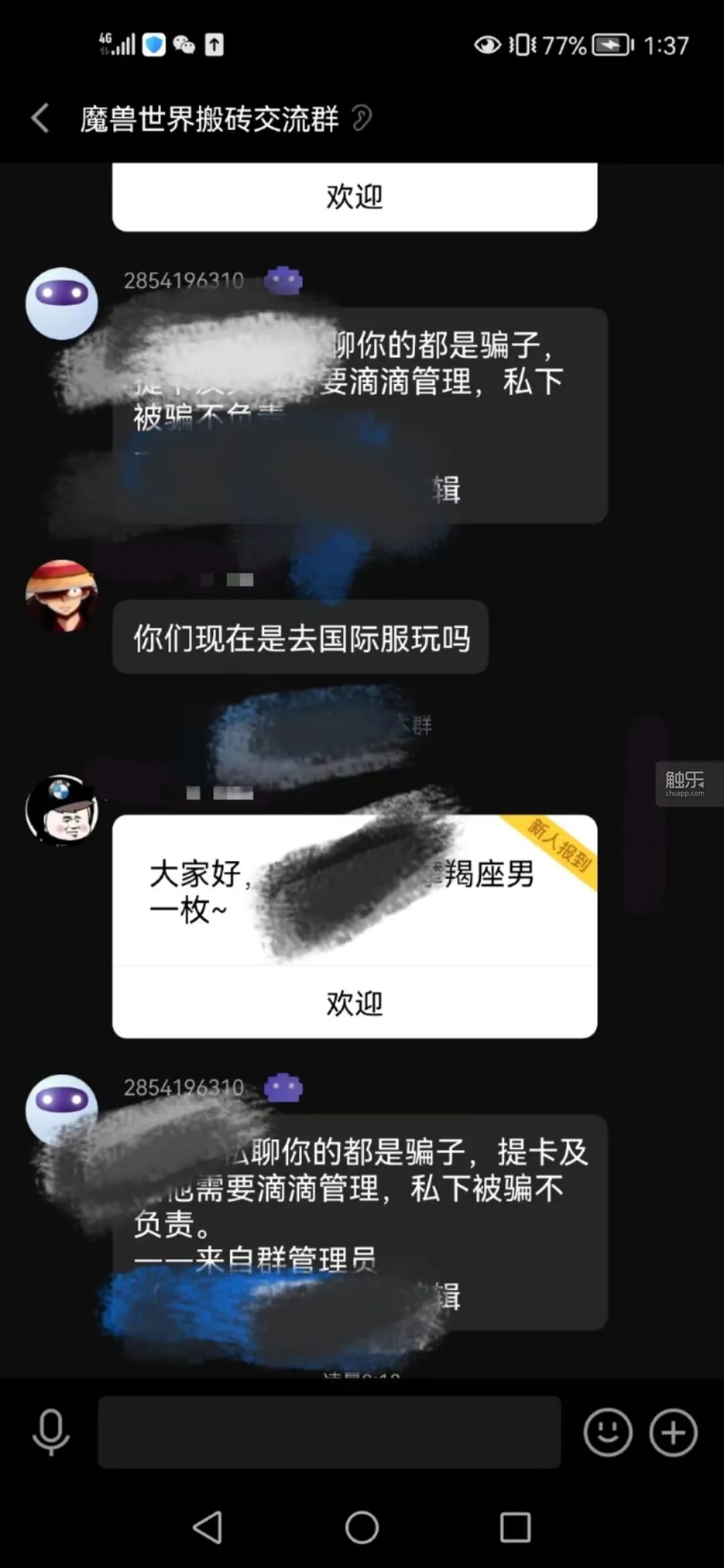Screen dimensions: 724x1568
Task: Open the emoji picker
Action: 607,1432
